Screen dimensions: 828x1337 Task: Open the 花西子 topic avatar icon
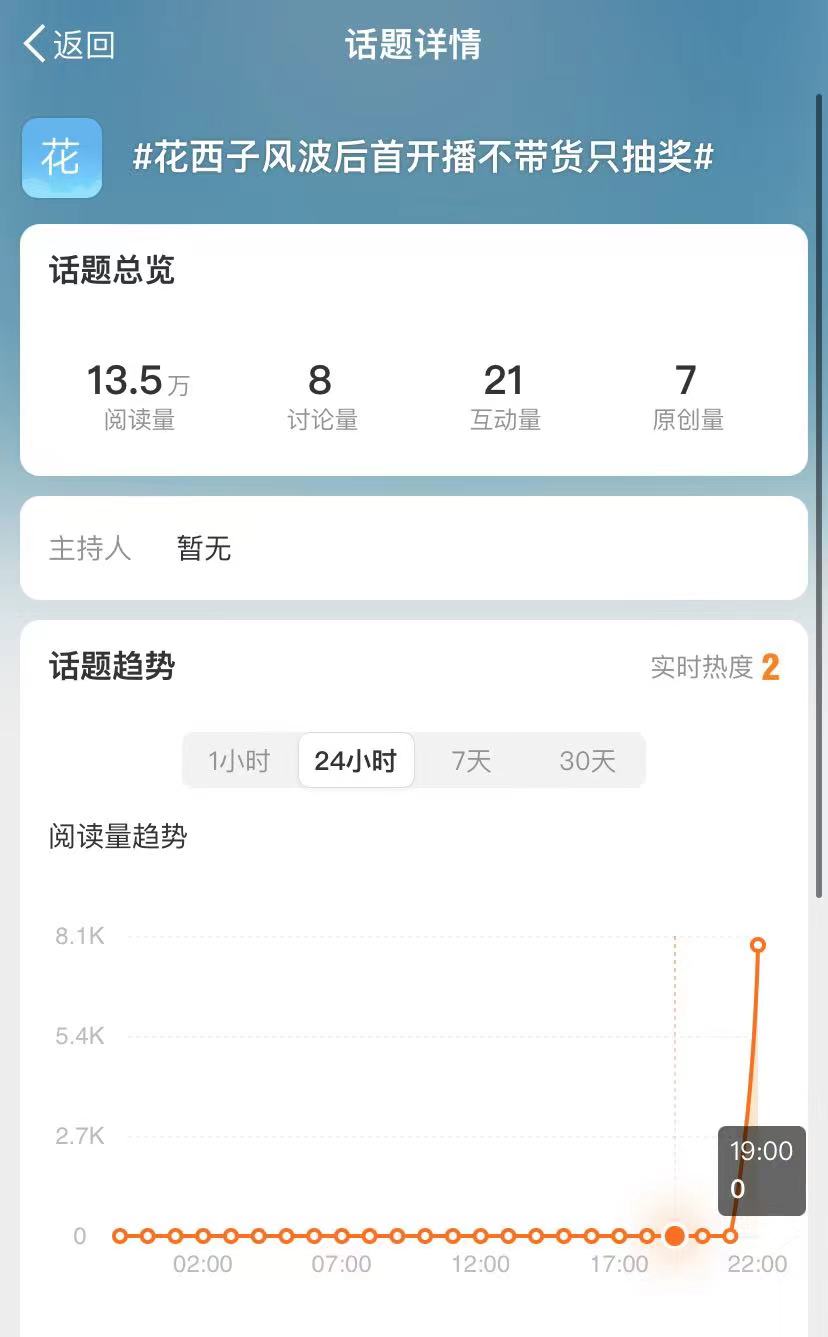coord(62,158)
